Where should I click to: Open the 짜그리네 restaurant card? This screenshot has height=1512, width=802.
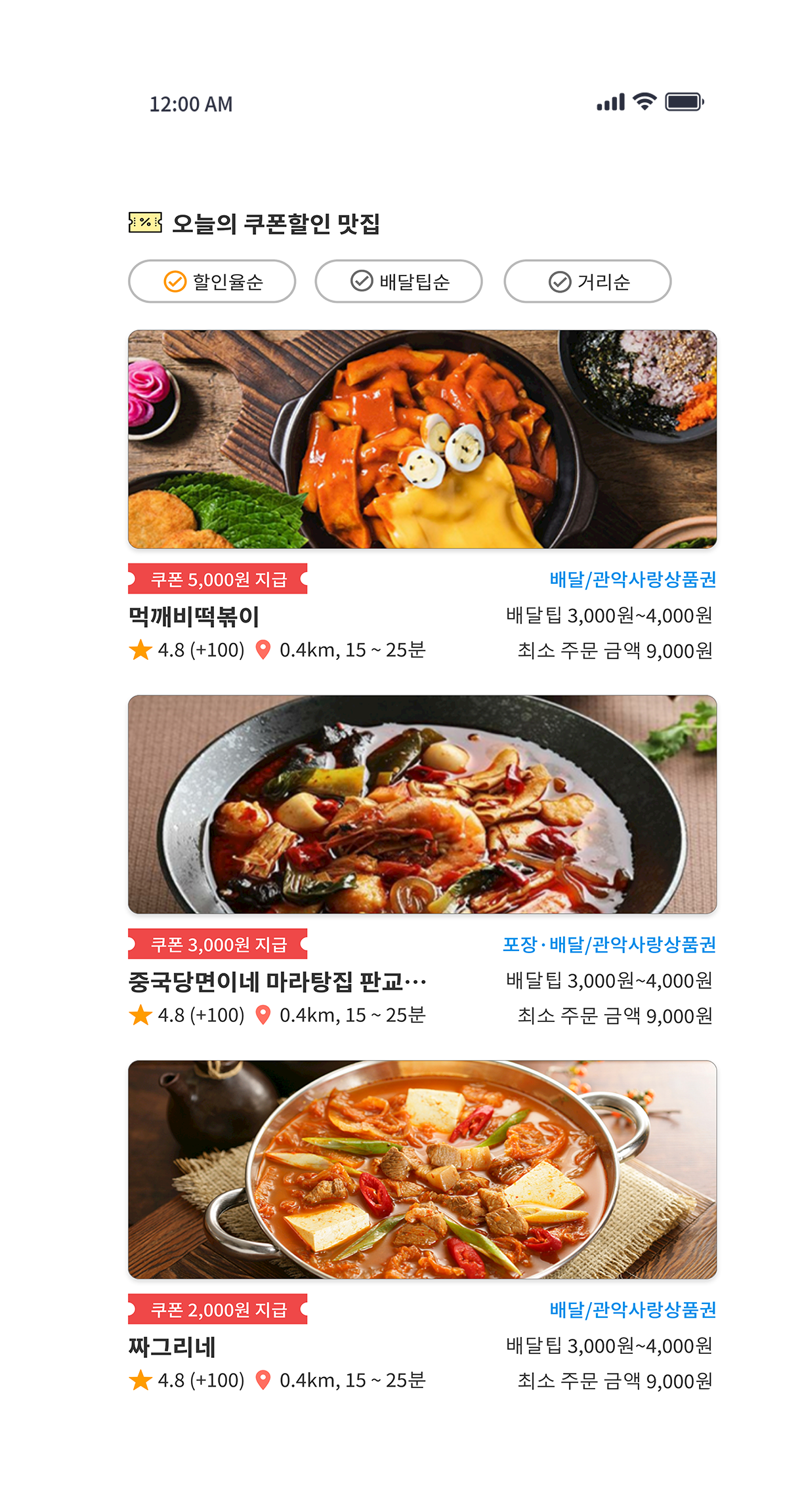point(422,1170)
